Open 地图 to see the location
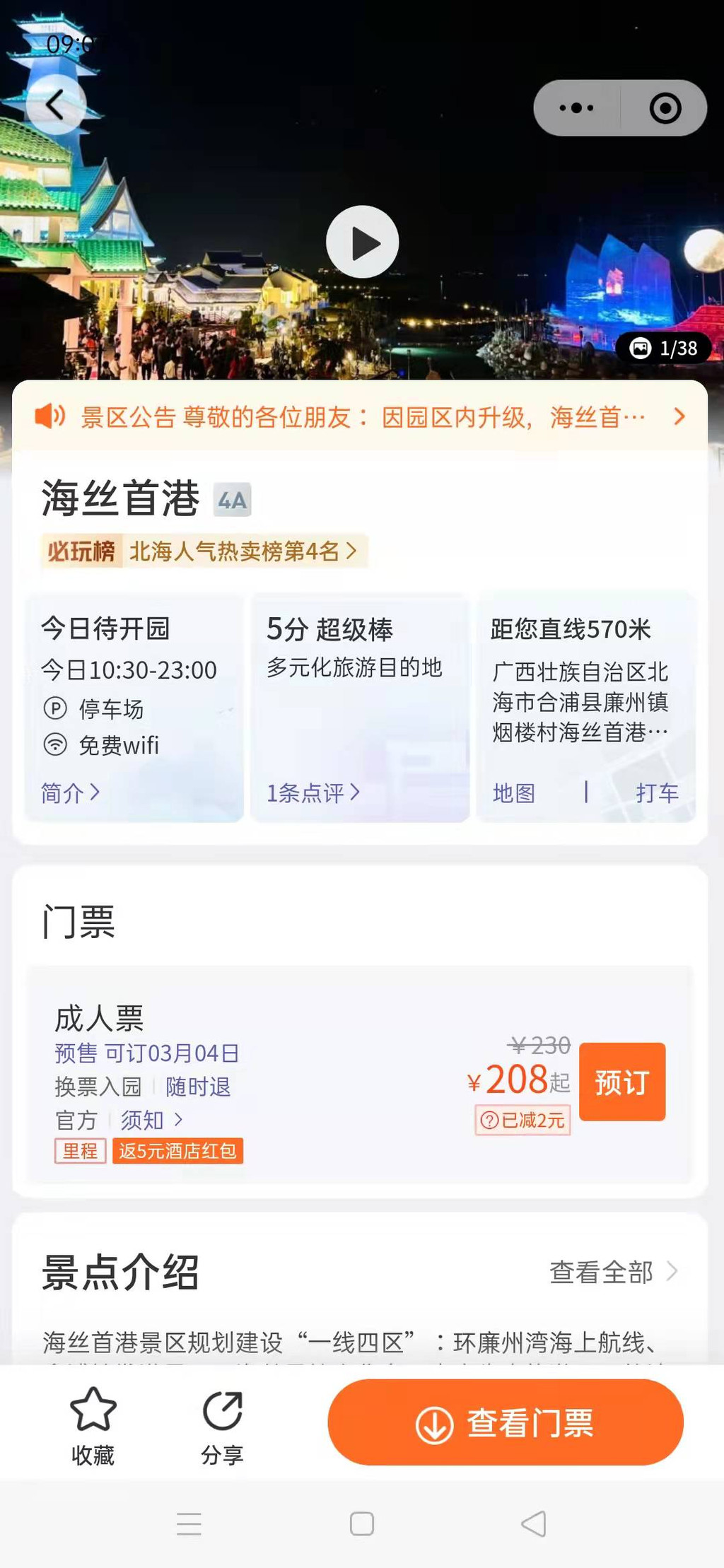 (x=514, y=793)
